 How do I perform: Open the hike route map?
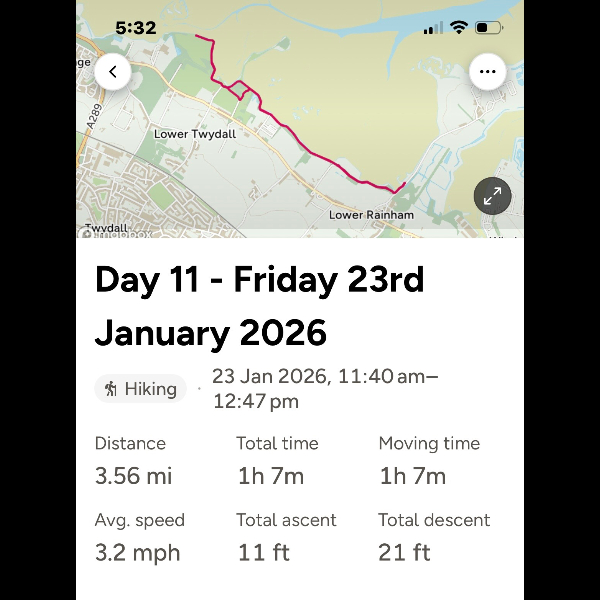(x=300, y=140)
